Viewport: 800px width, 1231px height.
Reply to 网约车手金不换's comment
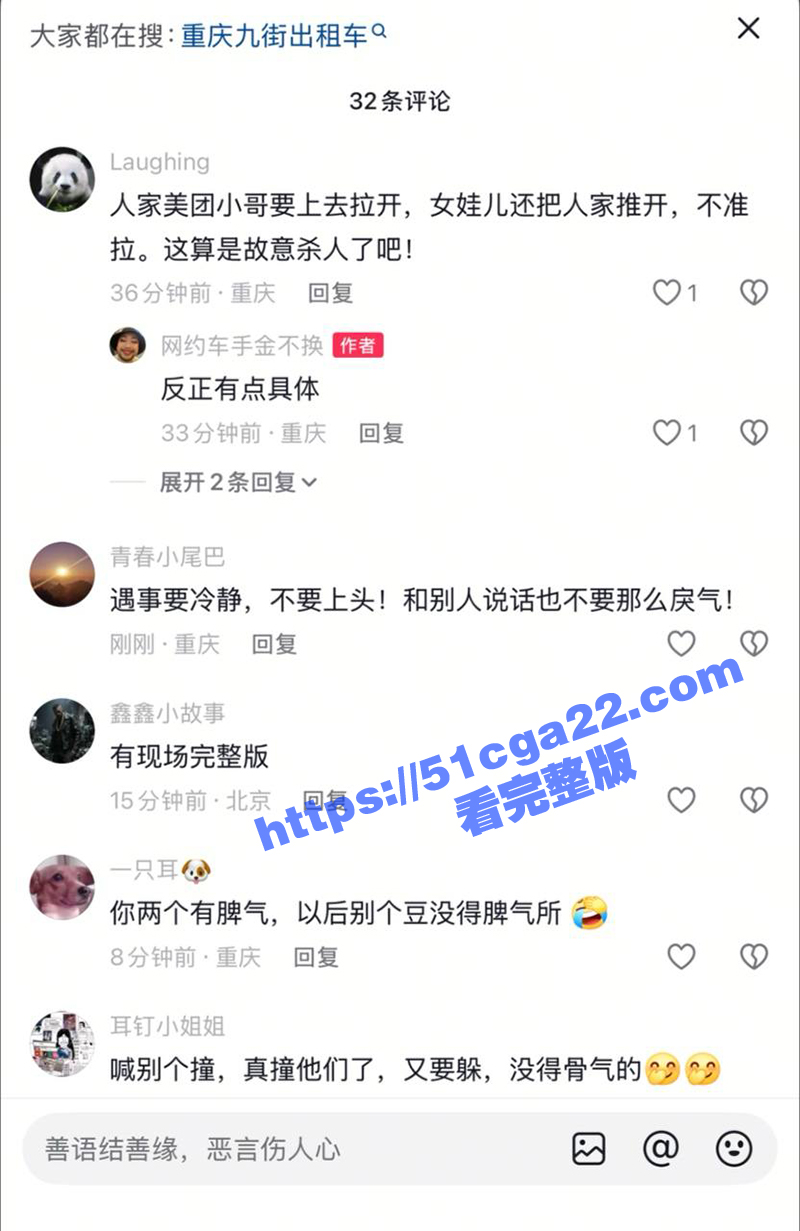[x=381, y=433]
